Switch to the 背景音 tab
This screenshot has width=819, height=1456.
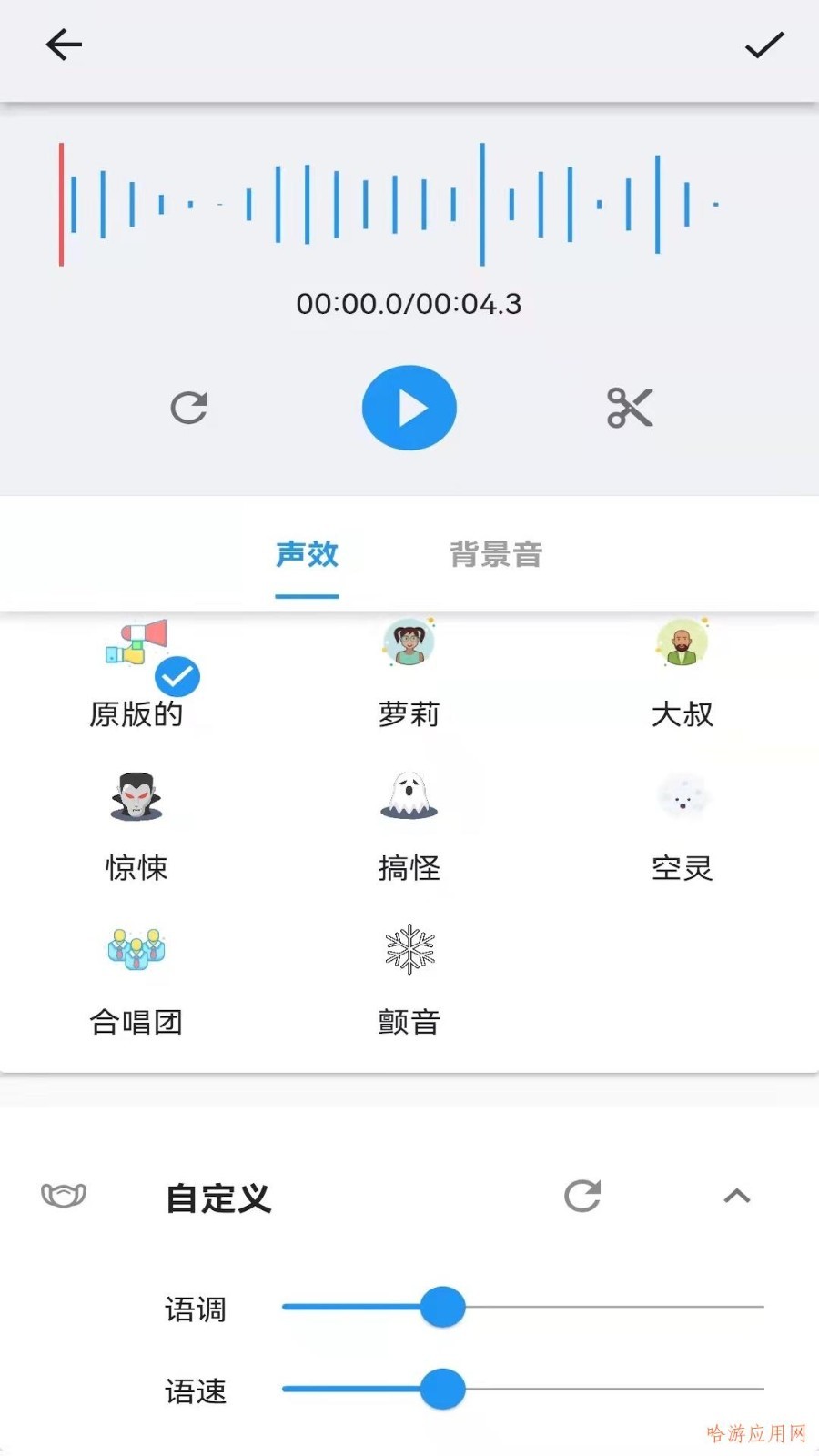[496, 554]
